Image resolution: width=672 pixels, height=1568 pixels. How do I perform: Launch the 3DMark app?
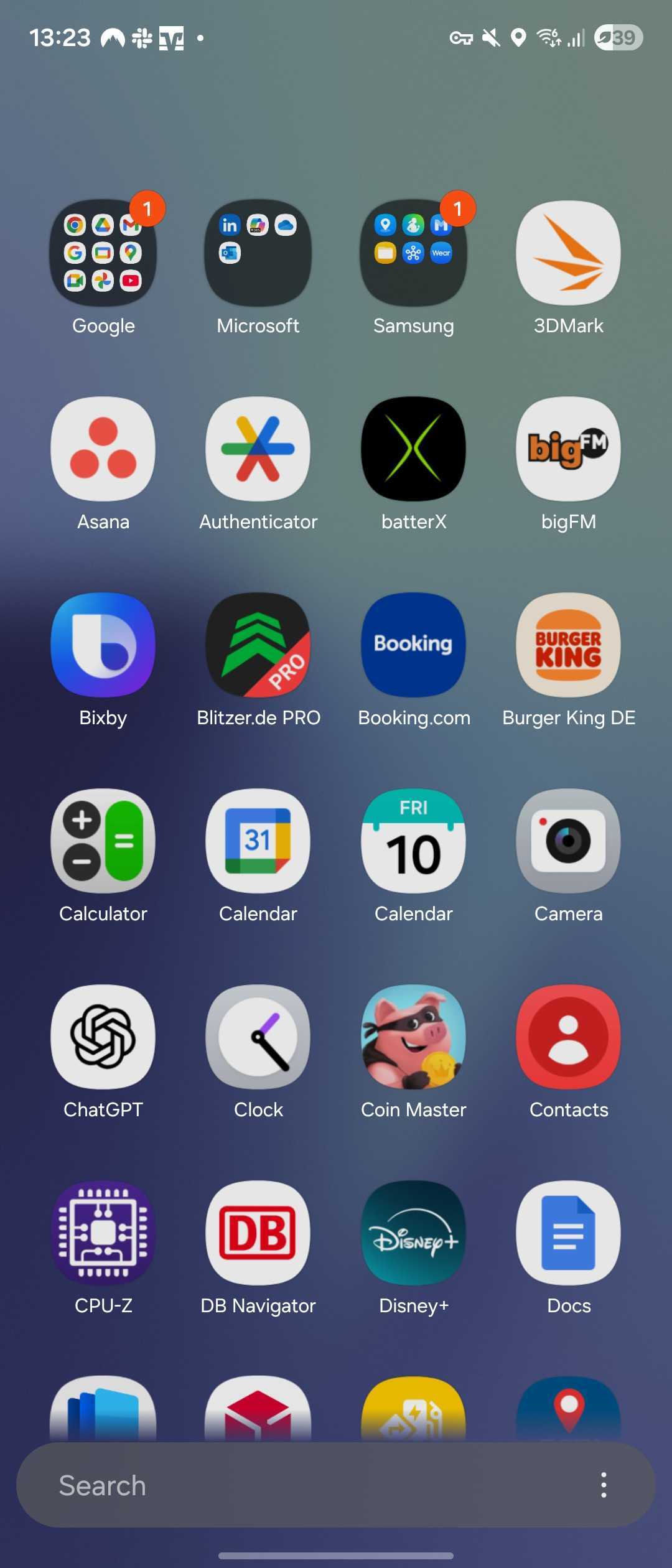coord(568,253)
